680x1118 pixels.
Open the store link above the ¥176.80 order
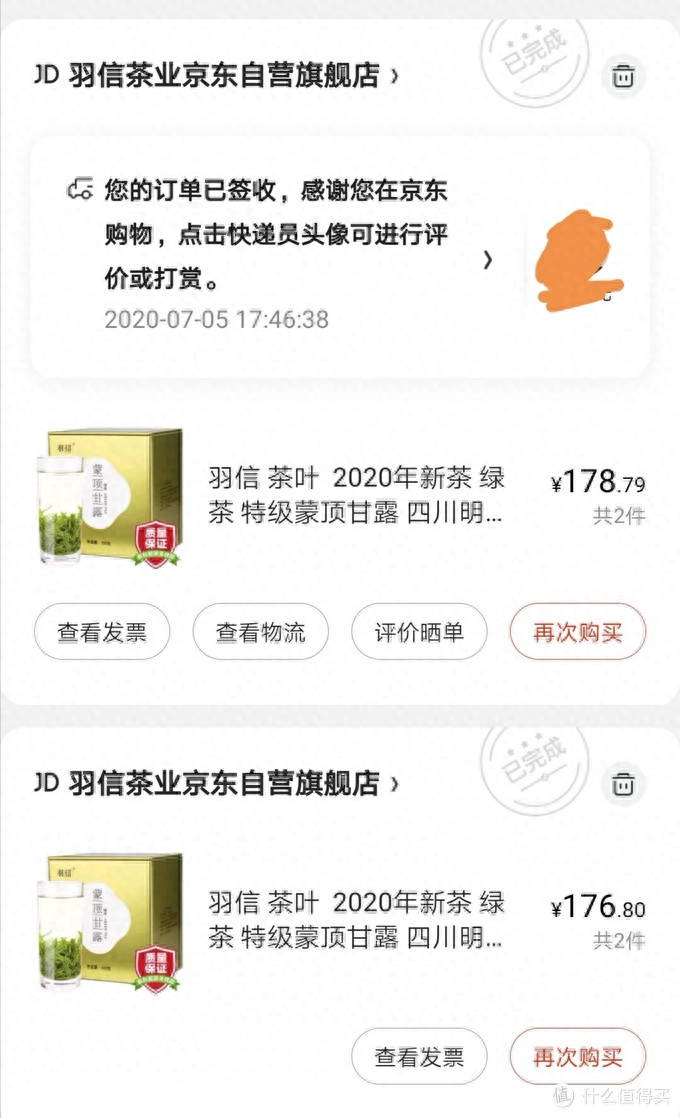tap(217, 783)
